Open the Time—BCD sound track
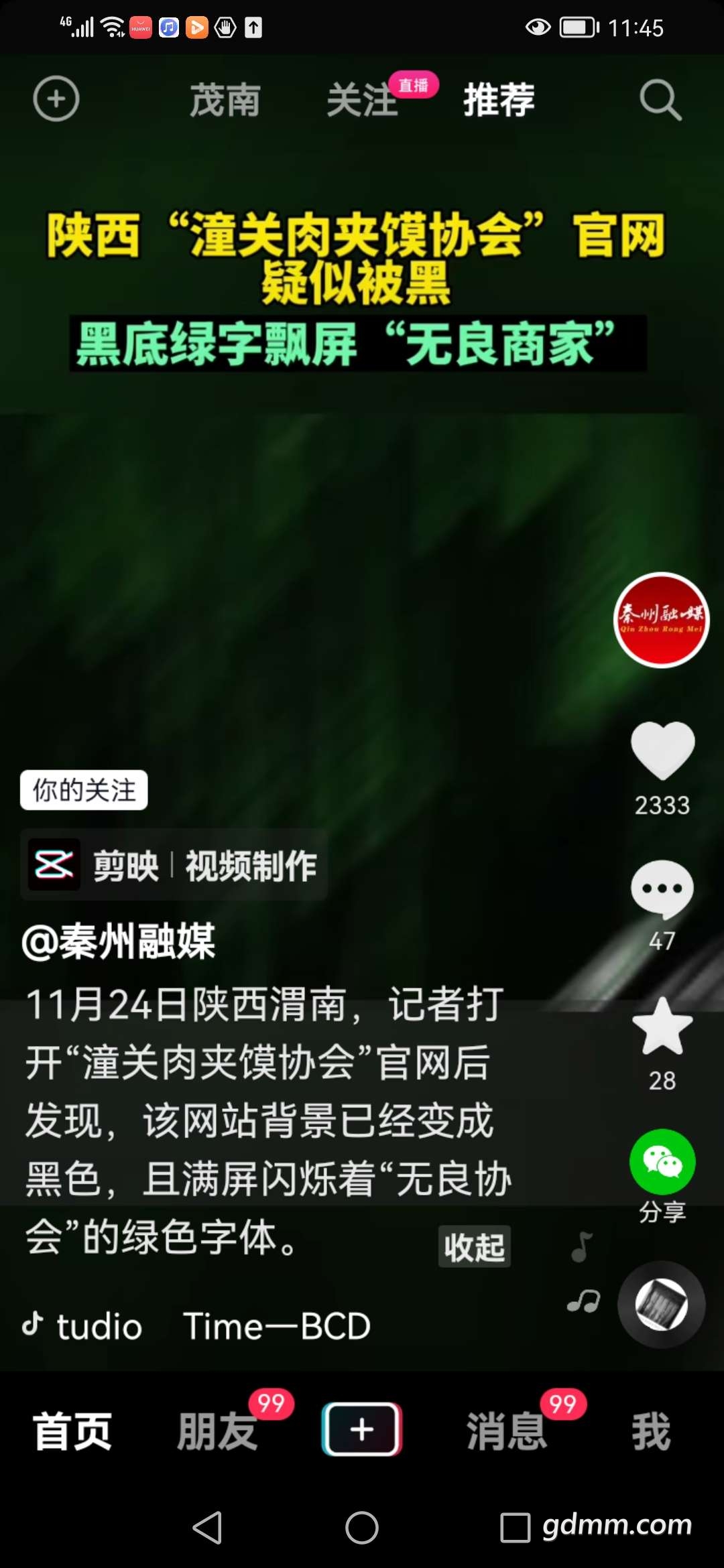This screenshot has width=724, height=1568. tap(276, 1327)
